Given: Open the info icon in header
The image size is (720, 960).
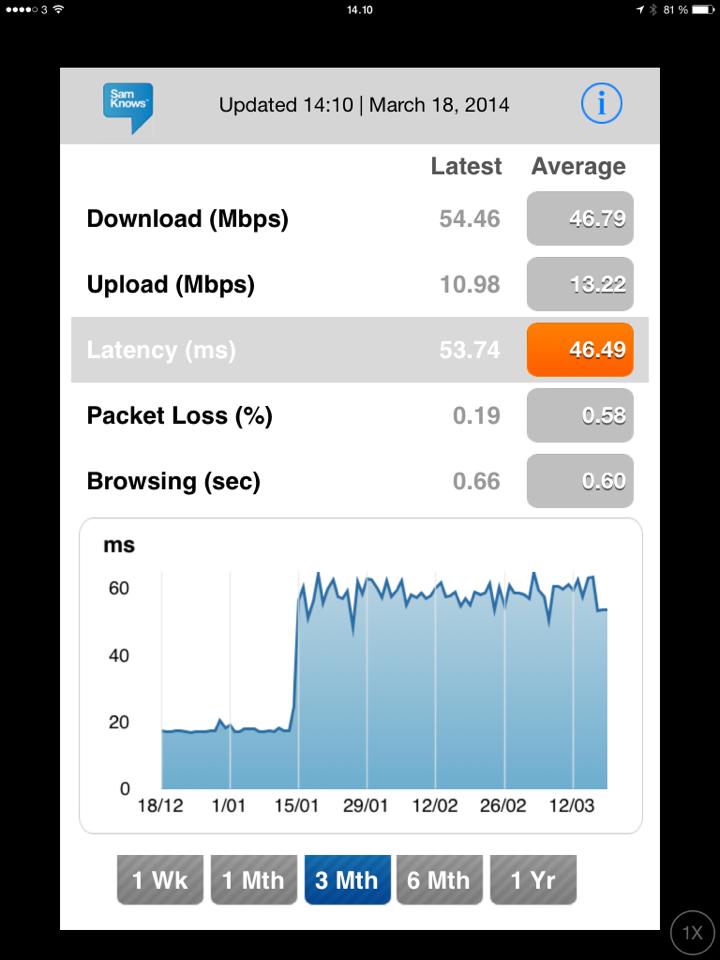Looking at the screenshot, I should (602, 104).
